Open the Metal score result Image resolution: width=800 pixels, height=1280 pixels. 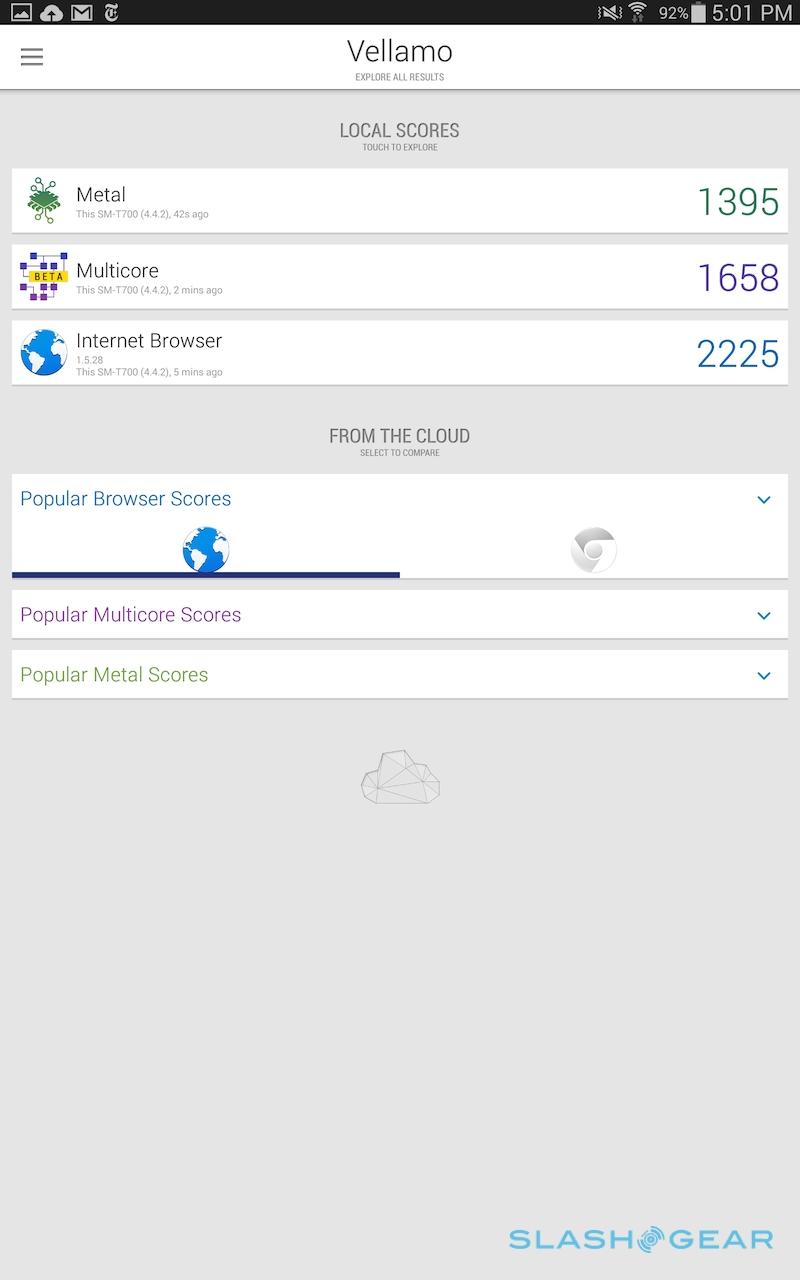click(400, 201)
